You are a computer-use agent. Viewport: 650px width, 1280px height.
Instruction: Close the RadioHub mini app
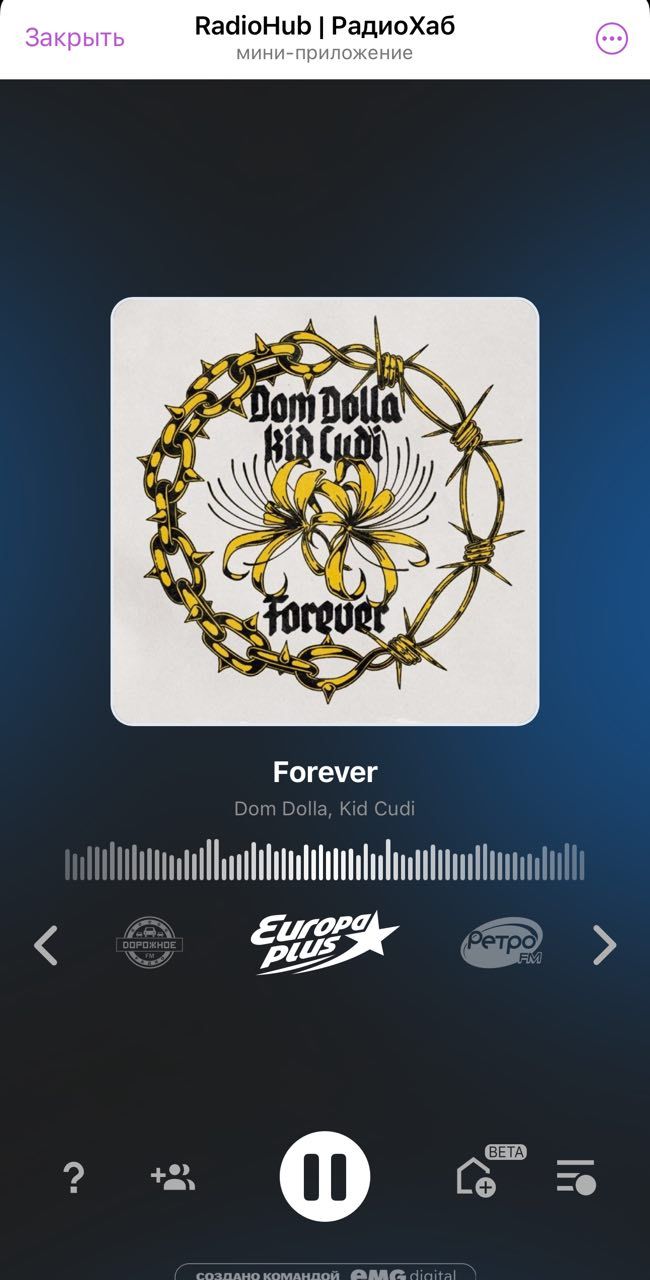coord(75,38)
